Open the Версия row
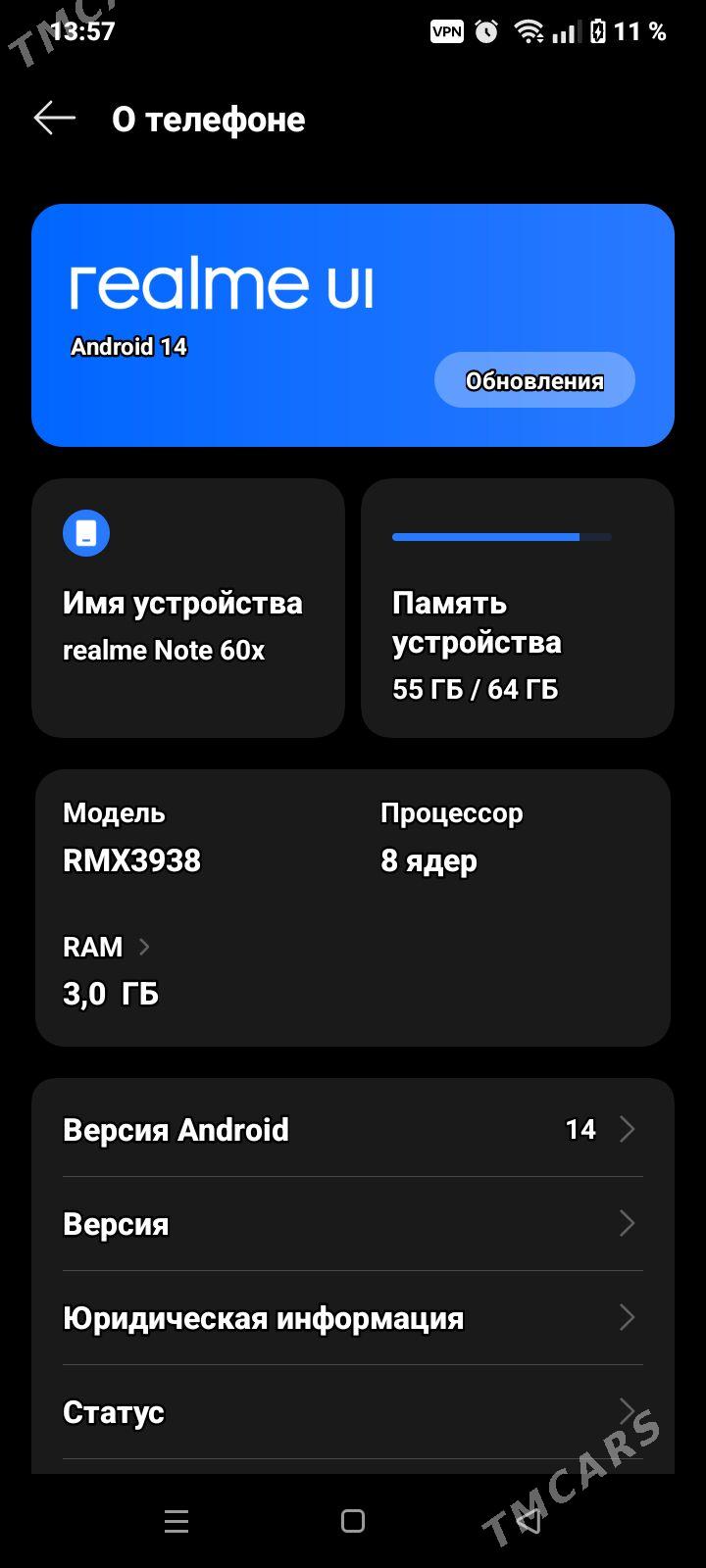Viewport: 706px width, 1568px height. tap(353, 1224)
